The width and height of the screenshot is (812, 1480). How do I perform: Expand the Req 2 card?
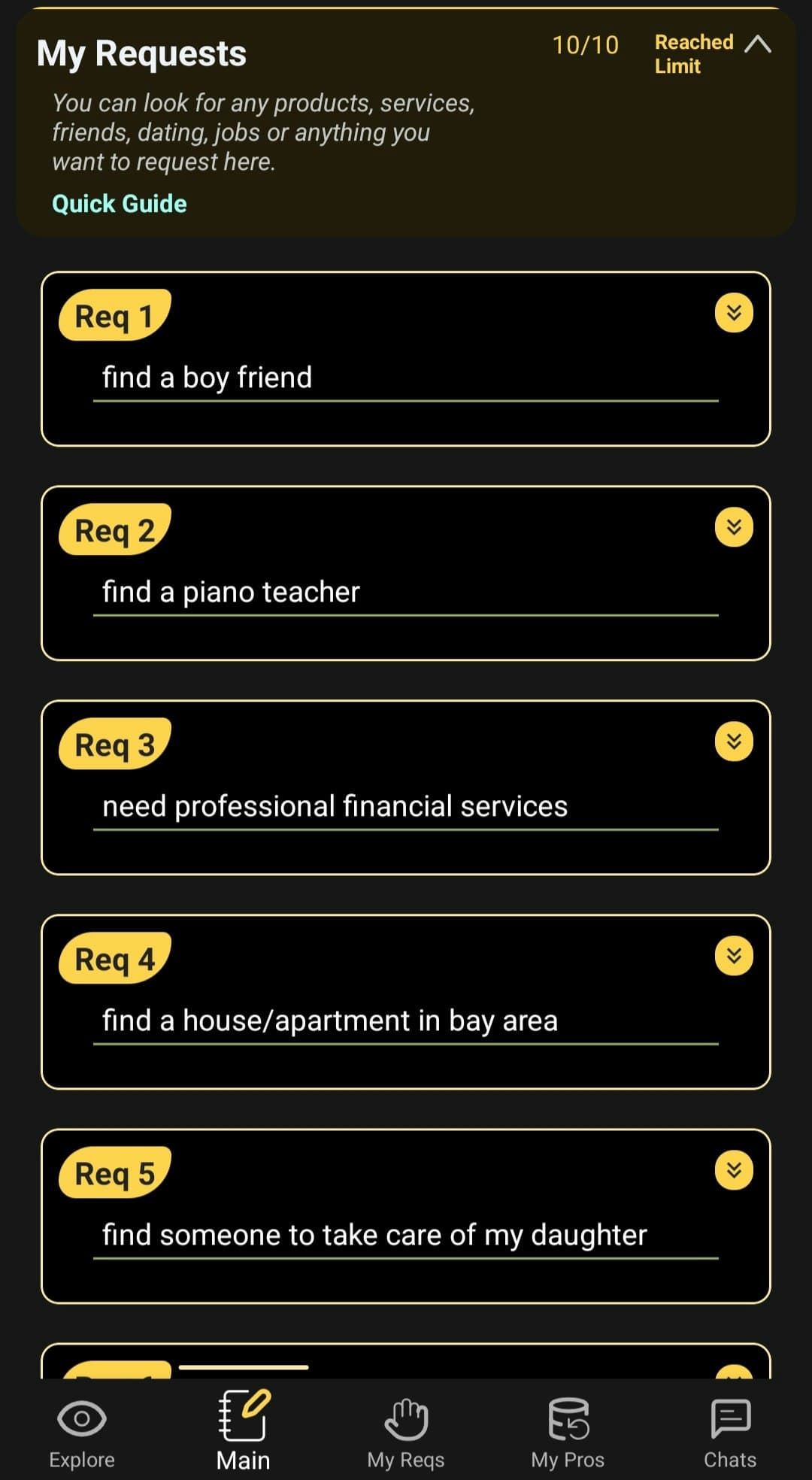coord(733,527)
